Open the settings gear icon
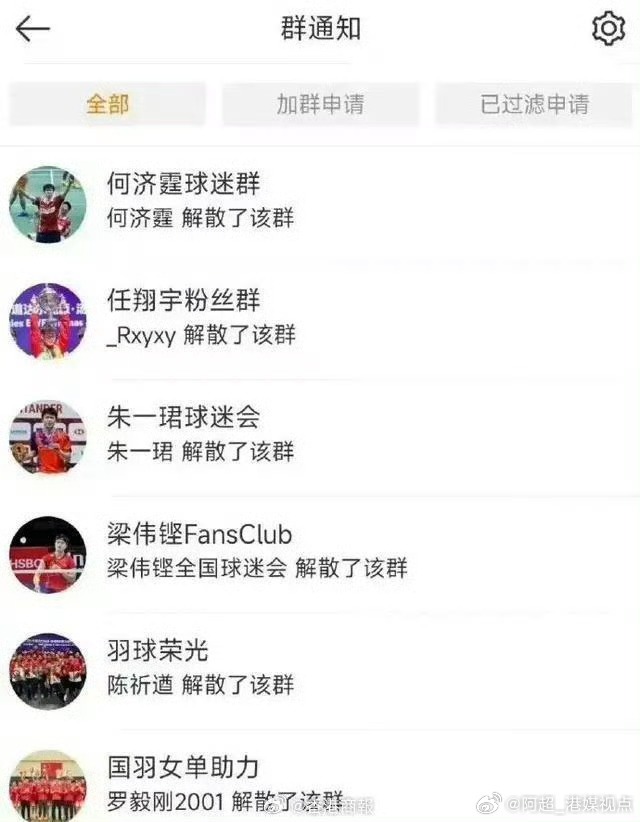The image size is (640, 822). pyautogui.click(x=607, y=28)
